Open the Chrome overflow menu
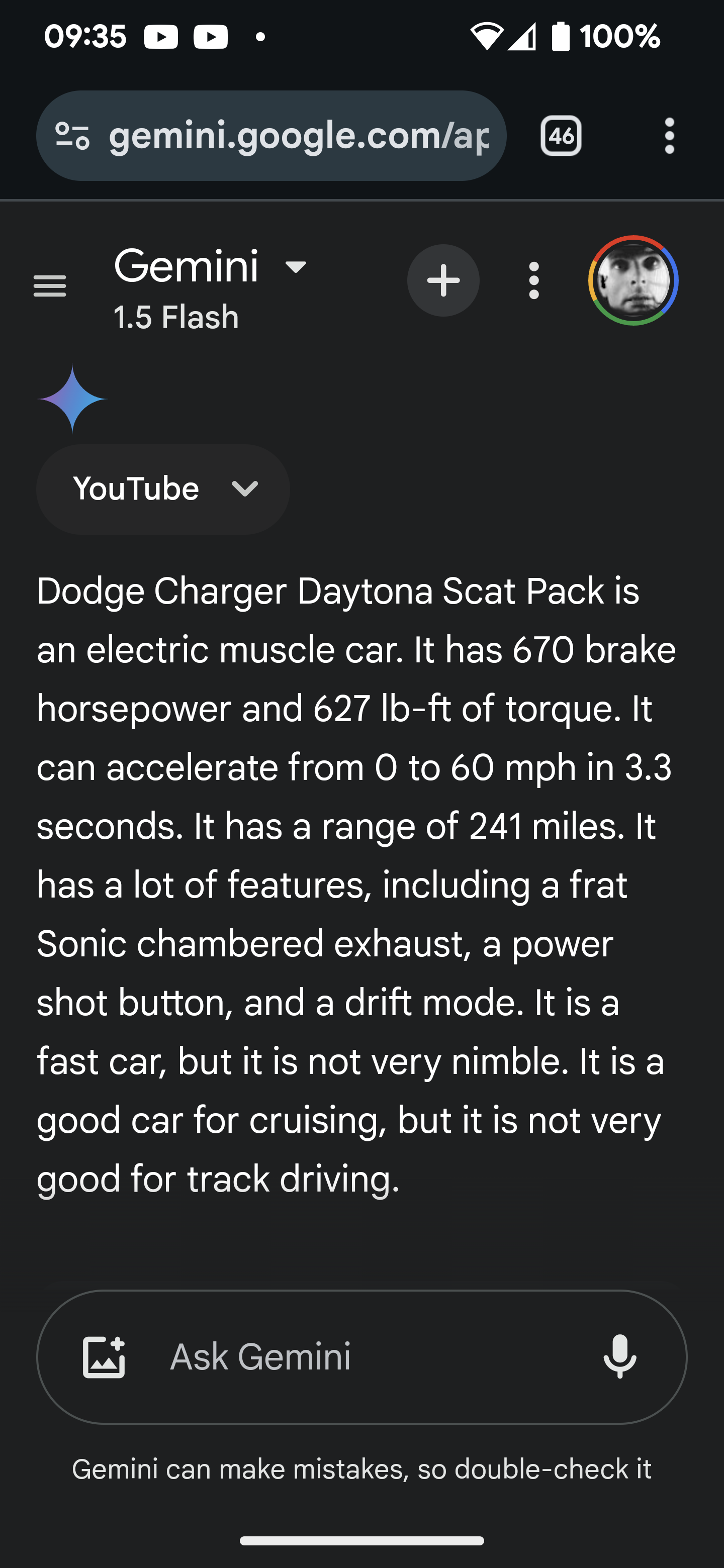 [669, 136]
